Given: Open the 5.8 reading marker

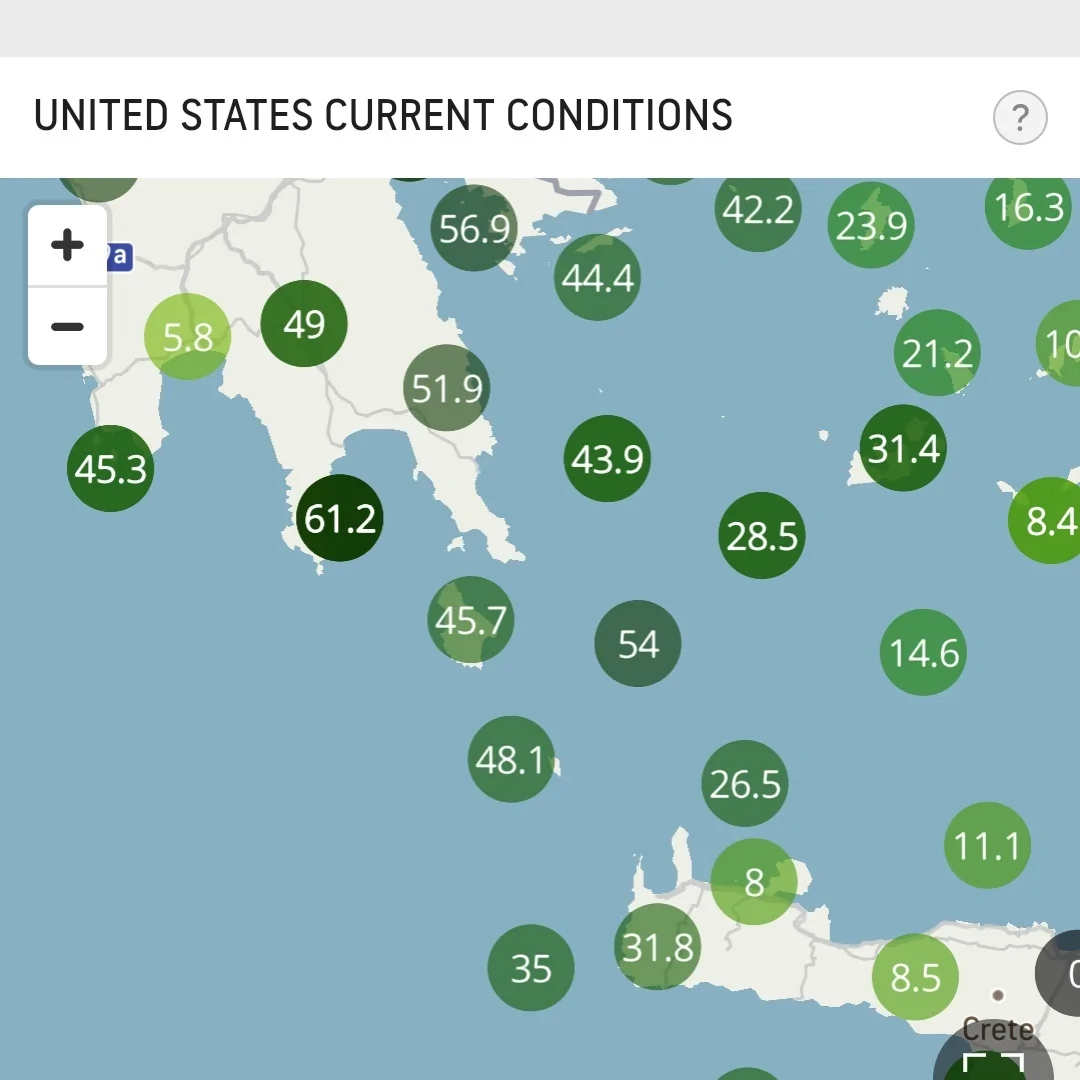Looking at the screenshot, I should coord(188,337).
